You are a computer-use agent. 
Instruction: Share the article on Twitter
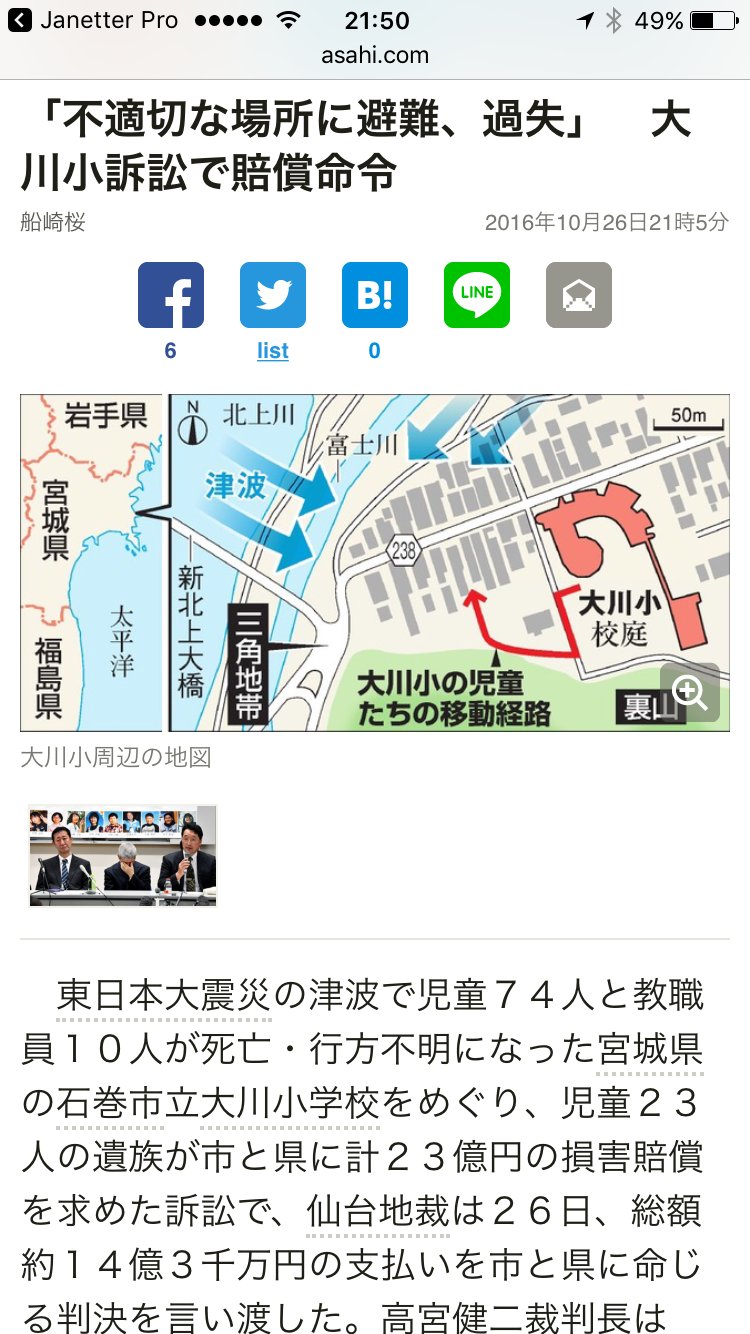click(x=273, y=295)
